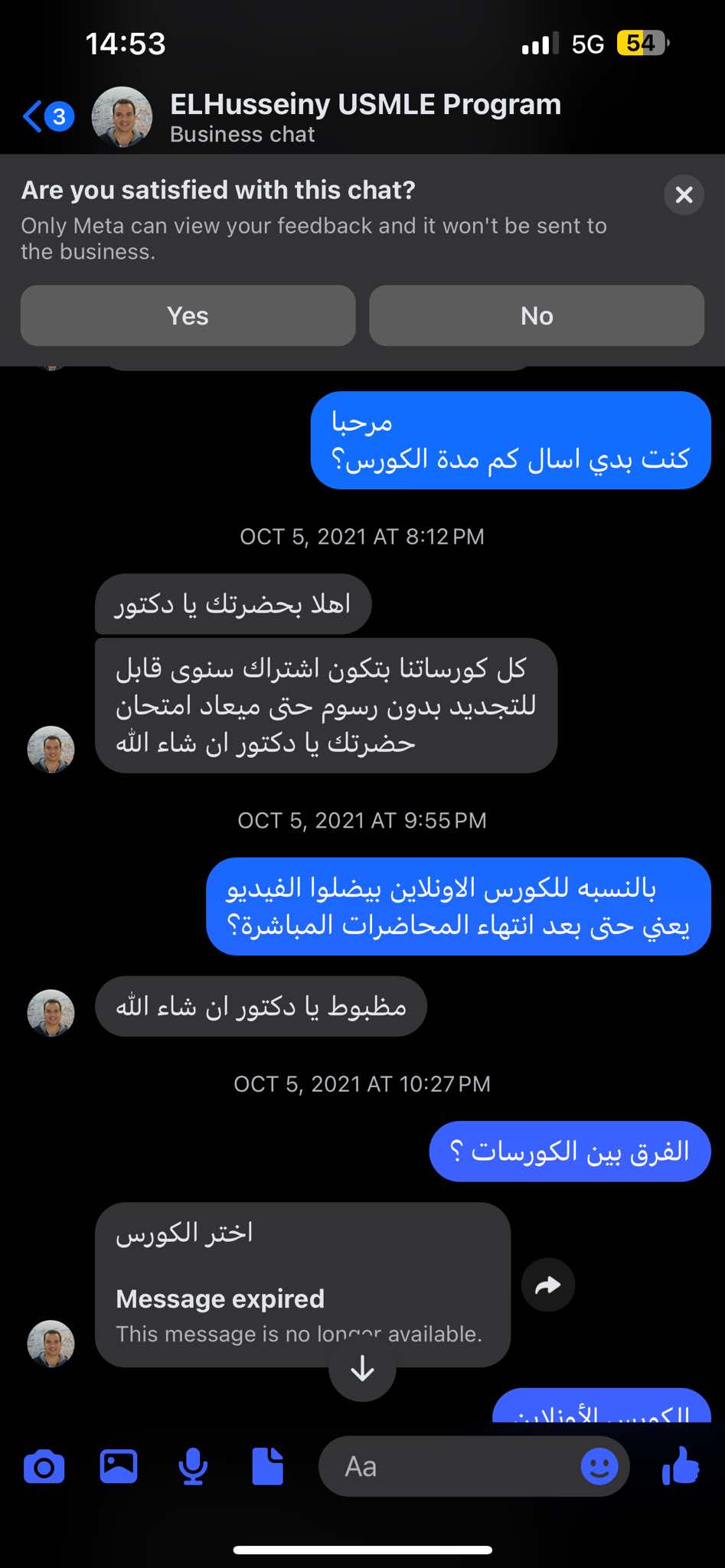This screenshot has height=1568, width=725.
Task: Open the camera to take a photo
Action: tap(44, 1467)
